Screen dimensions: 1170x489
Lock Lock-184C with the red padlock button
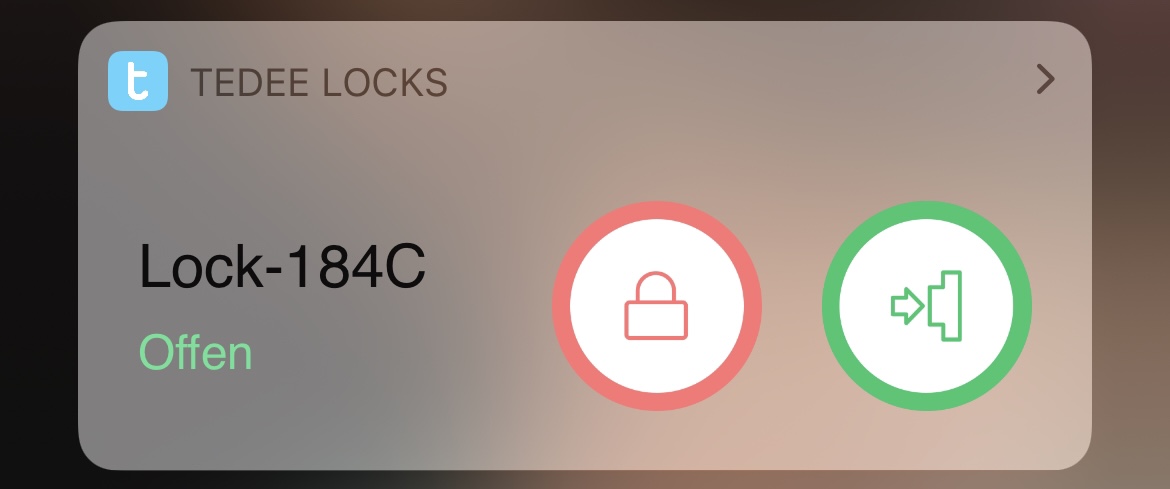(x=656, y=306)
